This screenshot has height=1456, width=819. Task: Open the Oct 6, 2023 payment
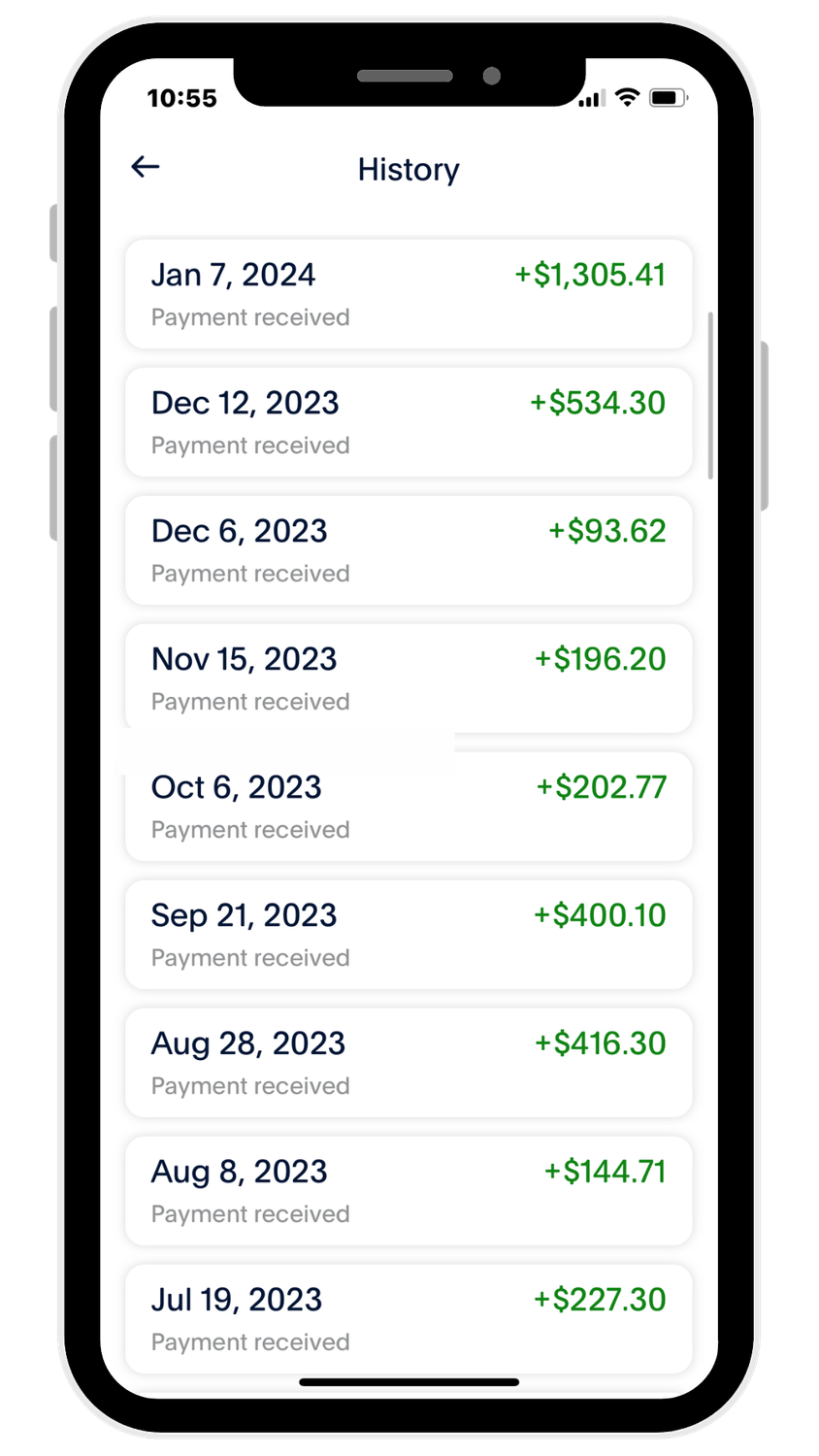pyautogui.click(x=409, y=807)
